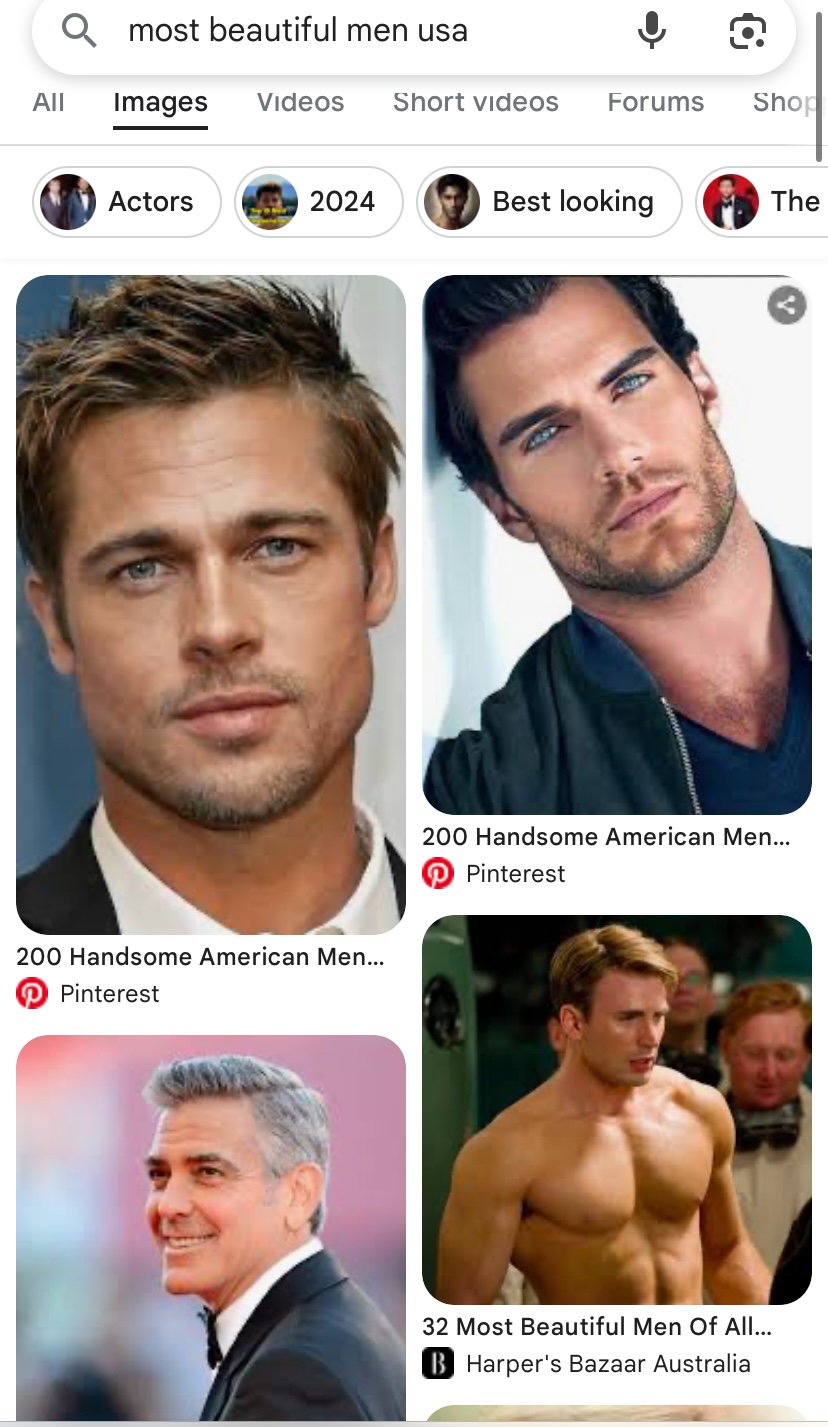Switch to the Videos tab
828x1427 pixels.
point(300,102)
